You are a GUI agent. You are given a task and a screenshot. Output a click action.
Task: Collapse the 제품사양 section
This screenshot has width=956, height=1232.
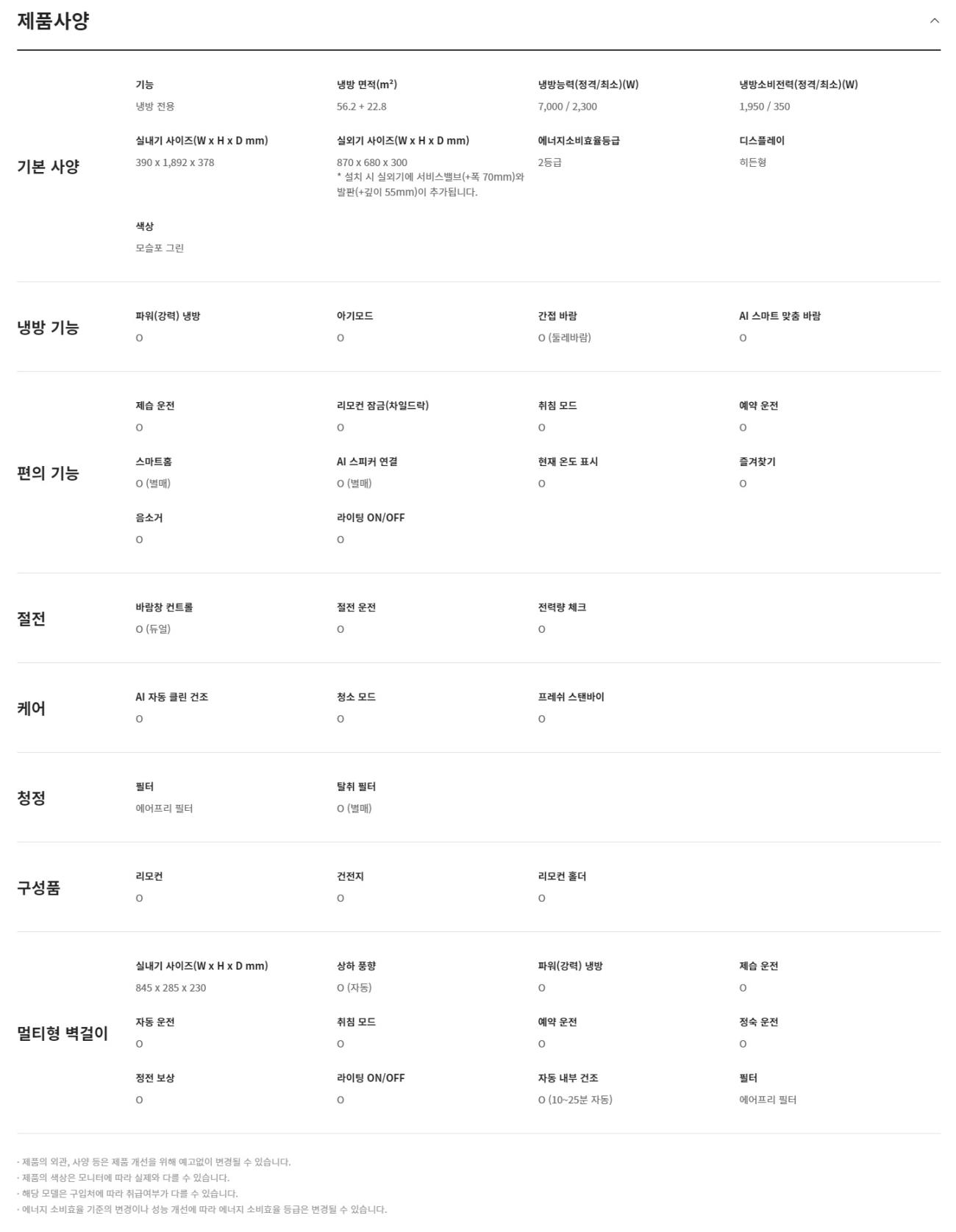click(934, 21)
